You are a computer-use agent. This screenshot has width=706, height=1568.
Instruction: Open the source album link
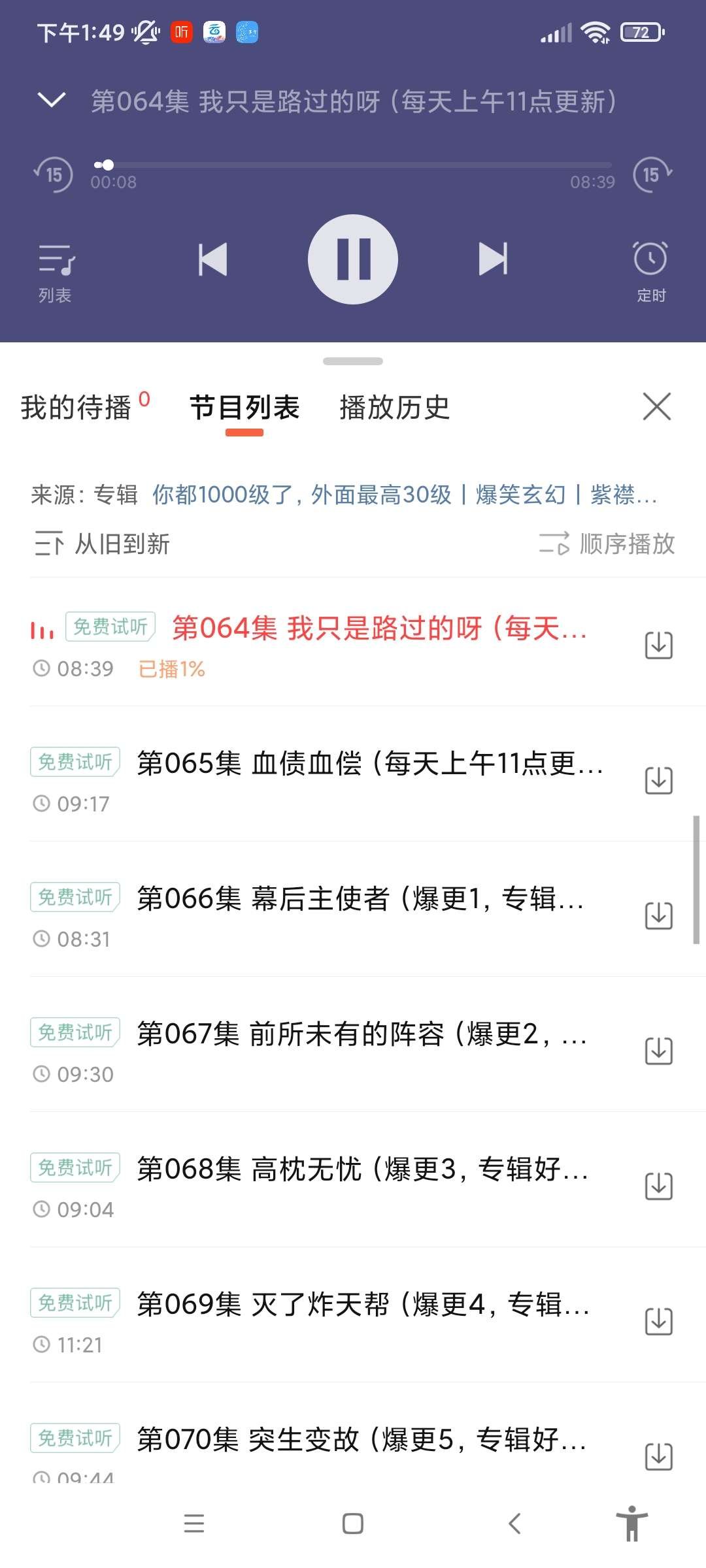(404, 495)
